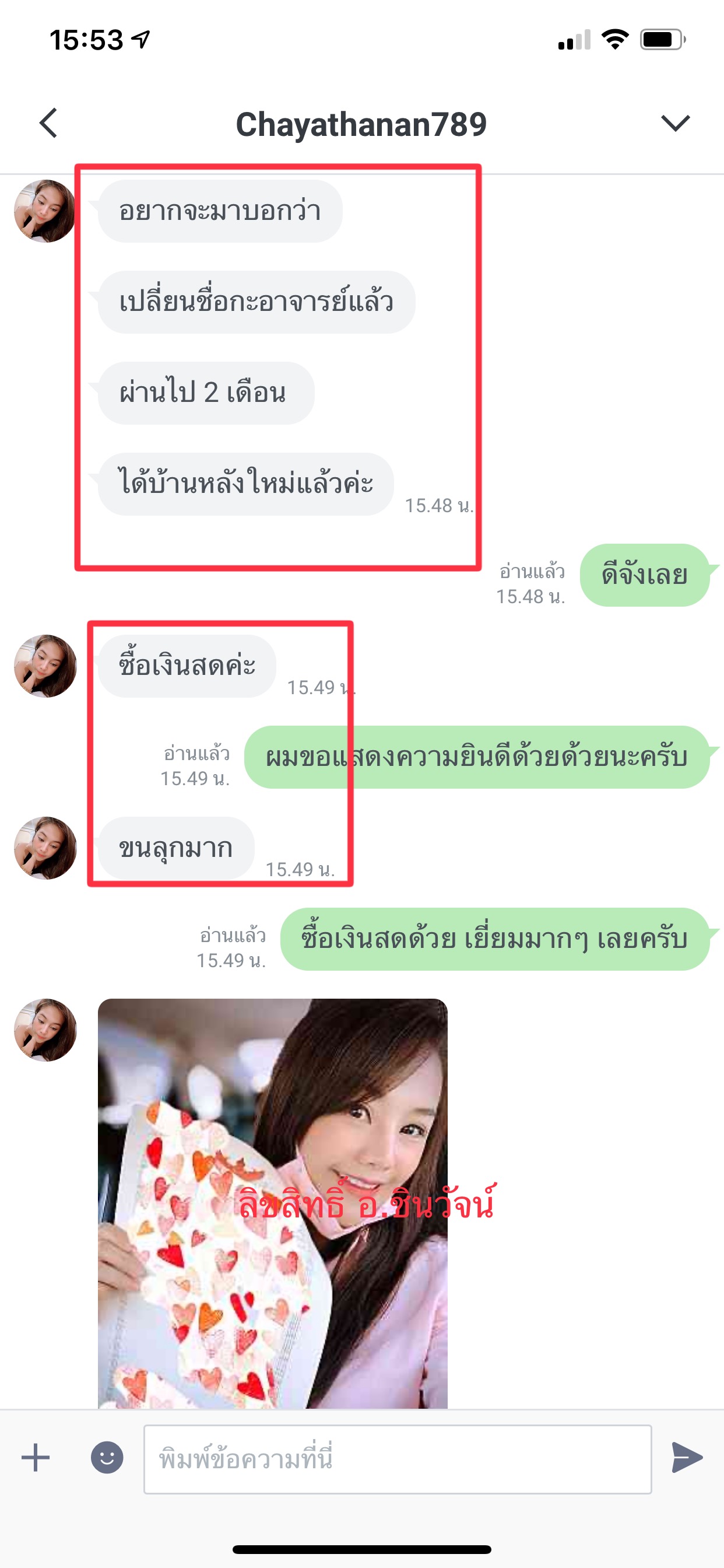The width and height of the screenshot is (724, 1568).
Task: Send the message with the arrow icon
Action: 687,1458
